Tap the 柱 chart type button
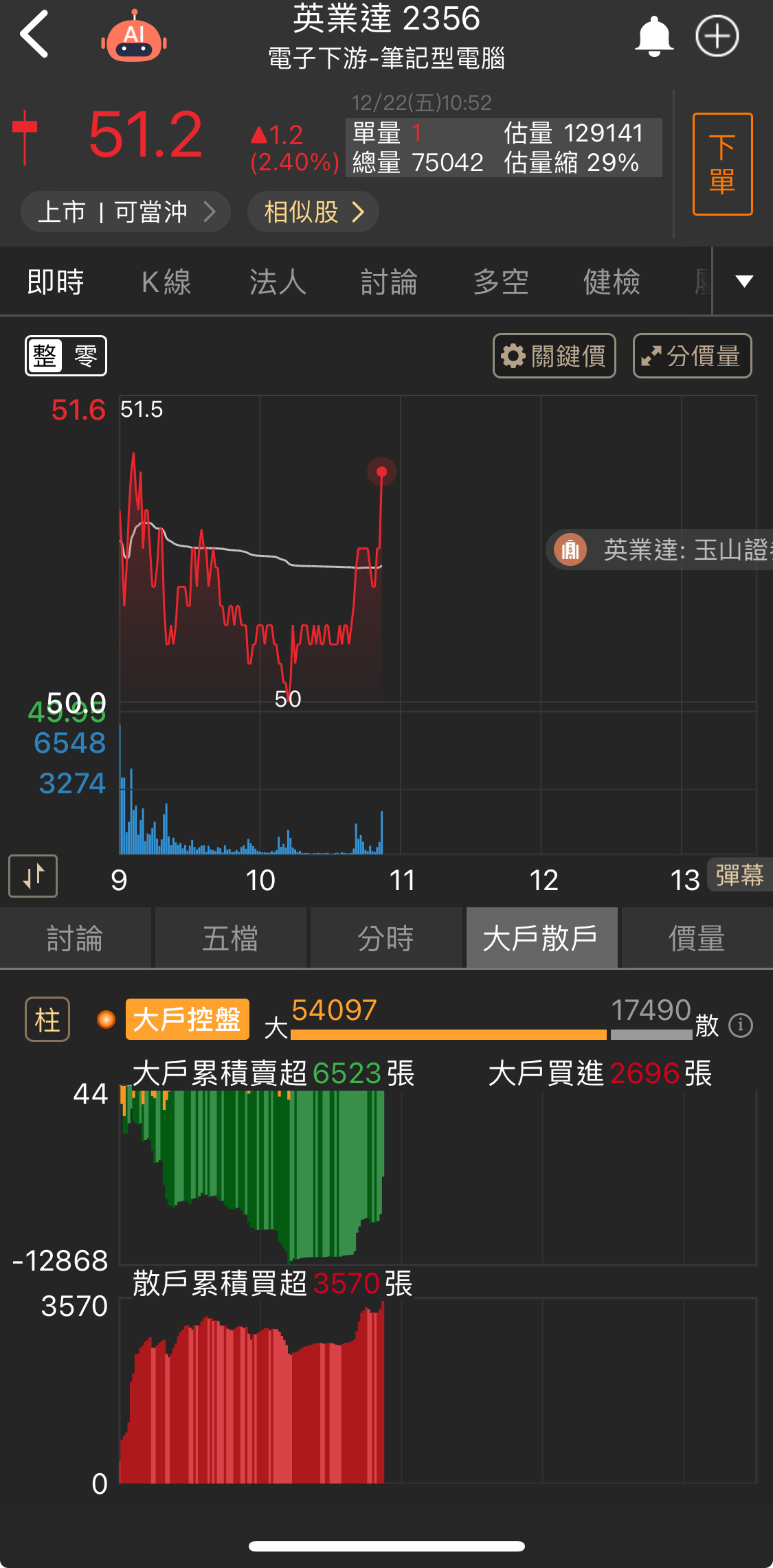Image resolution: width=773 pixels, height=1568 pixels. pyautogui.click(x=47, y=1019)
